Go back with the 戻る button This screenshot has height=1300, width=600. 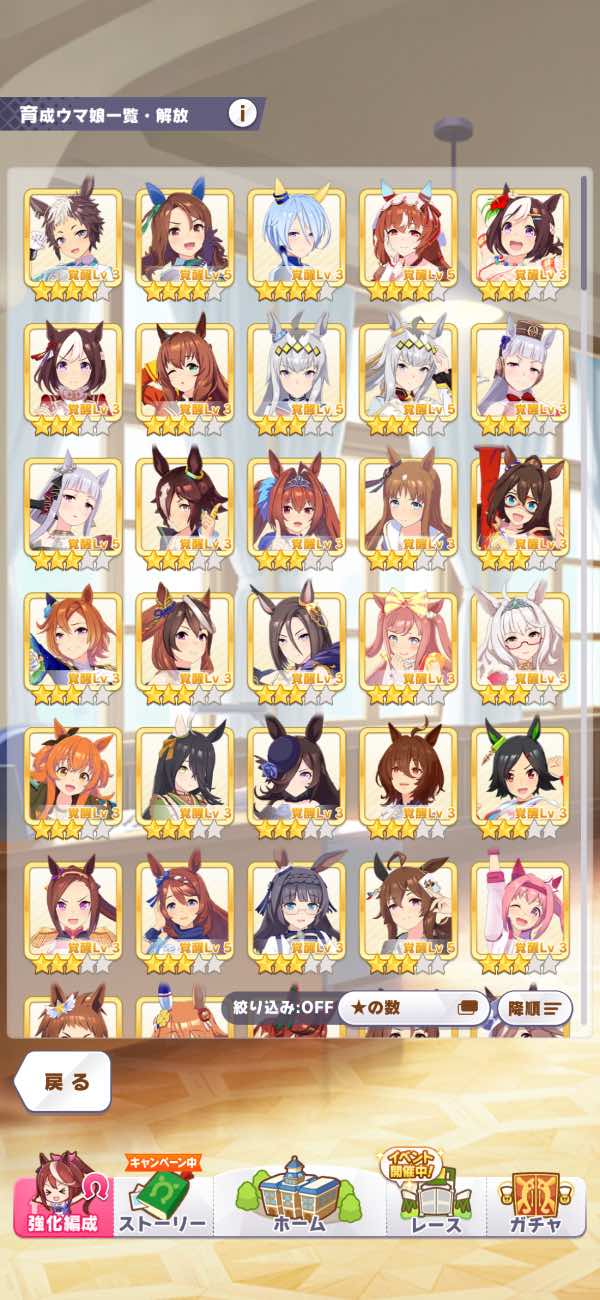click(65, 1081)
